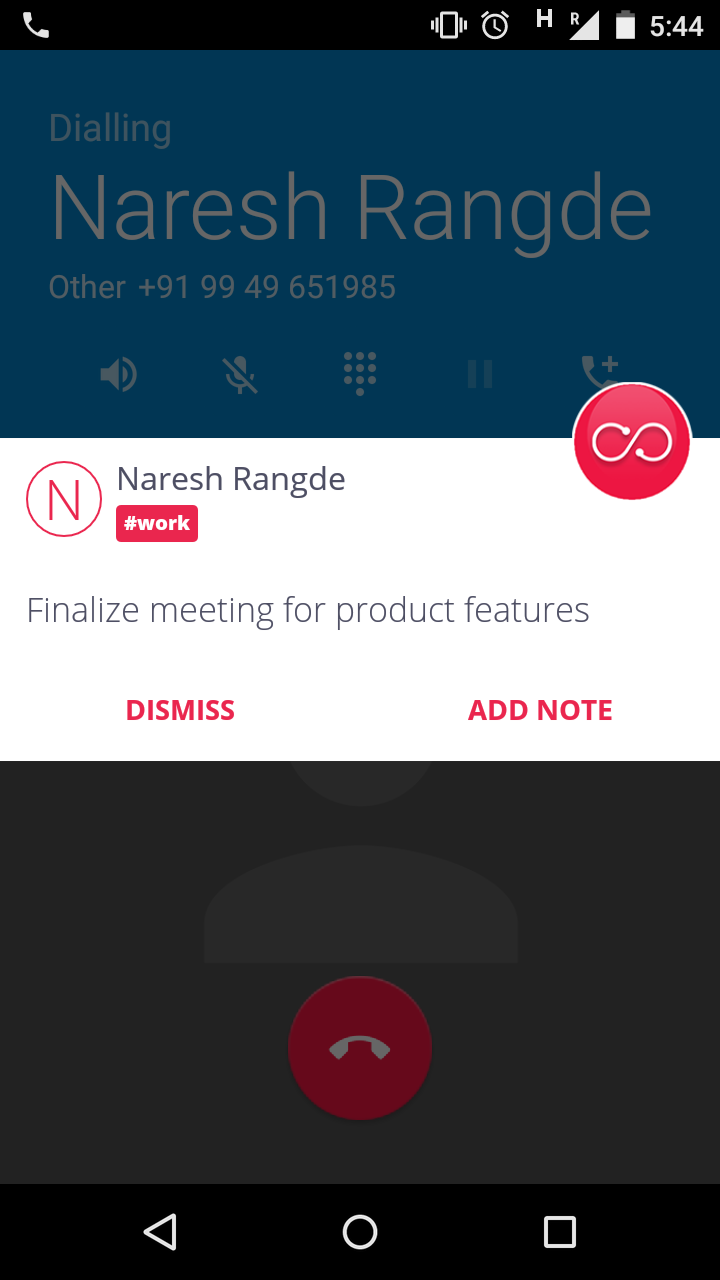End the call with the hang-up button
The width and height of the screenshot is (720, 1280).
click(360, 1048)
